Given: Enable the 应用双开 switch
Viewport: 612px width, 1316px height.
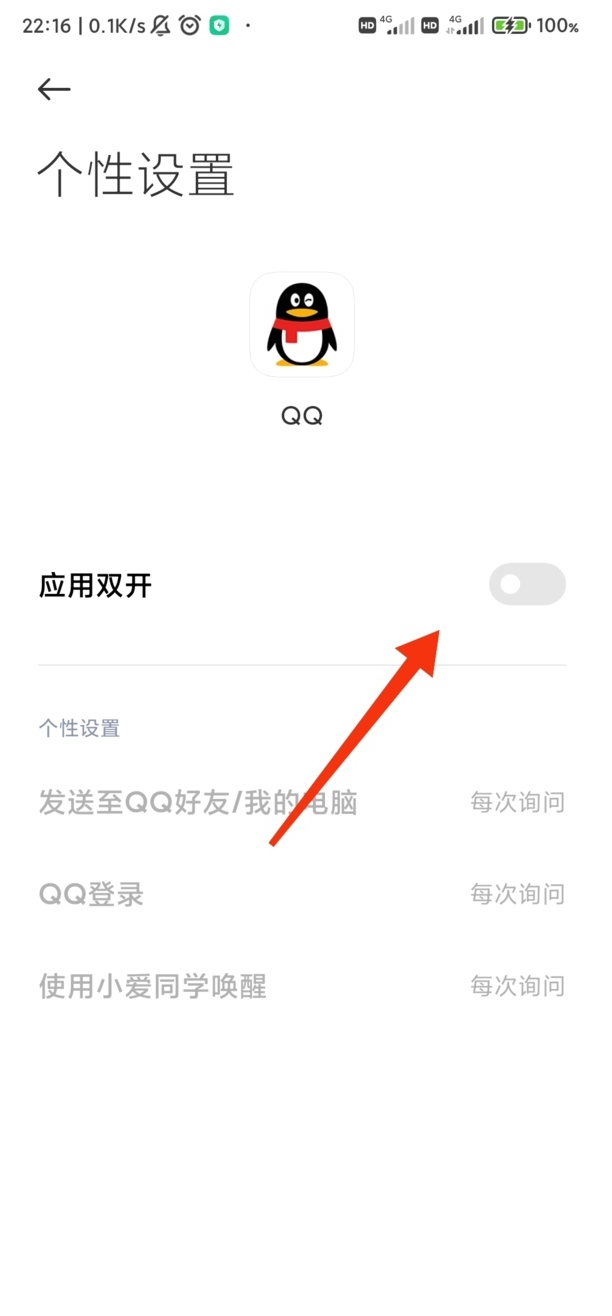Looking at the screenshot, I should point(527,585).
